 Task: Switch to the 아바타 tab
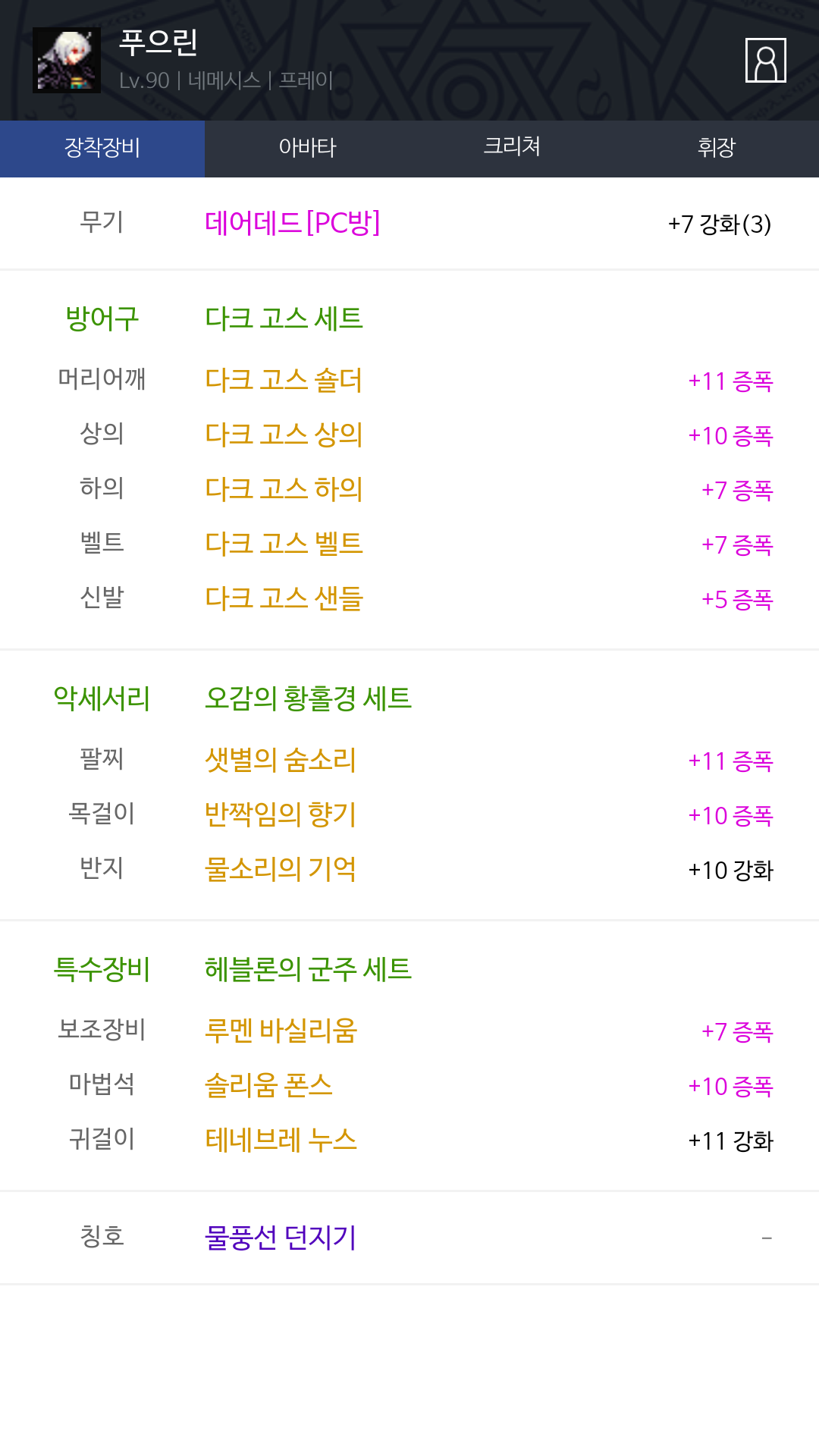[x=307, y=149]
